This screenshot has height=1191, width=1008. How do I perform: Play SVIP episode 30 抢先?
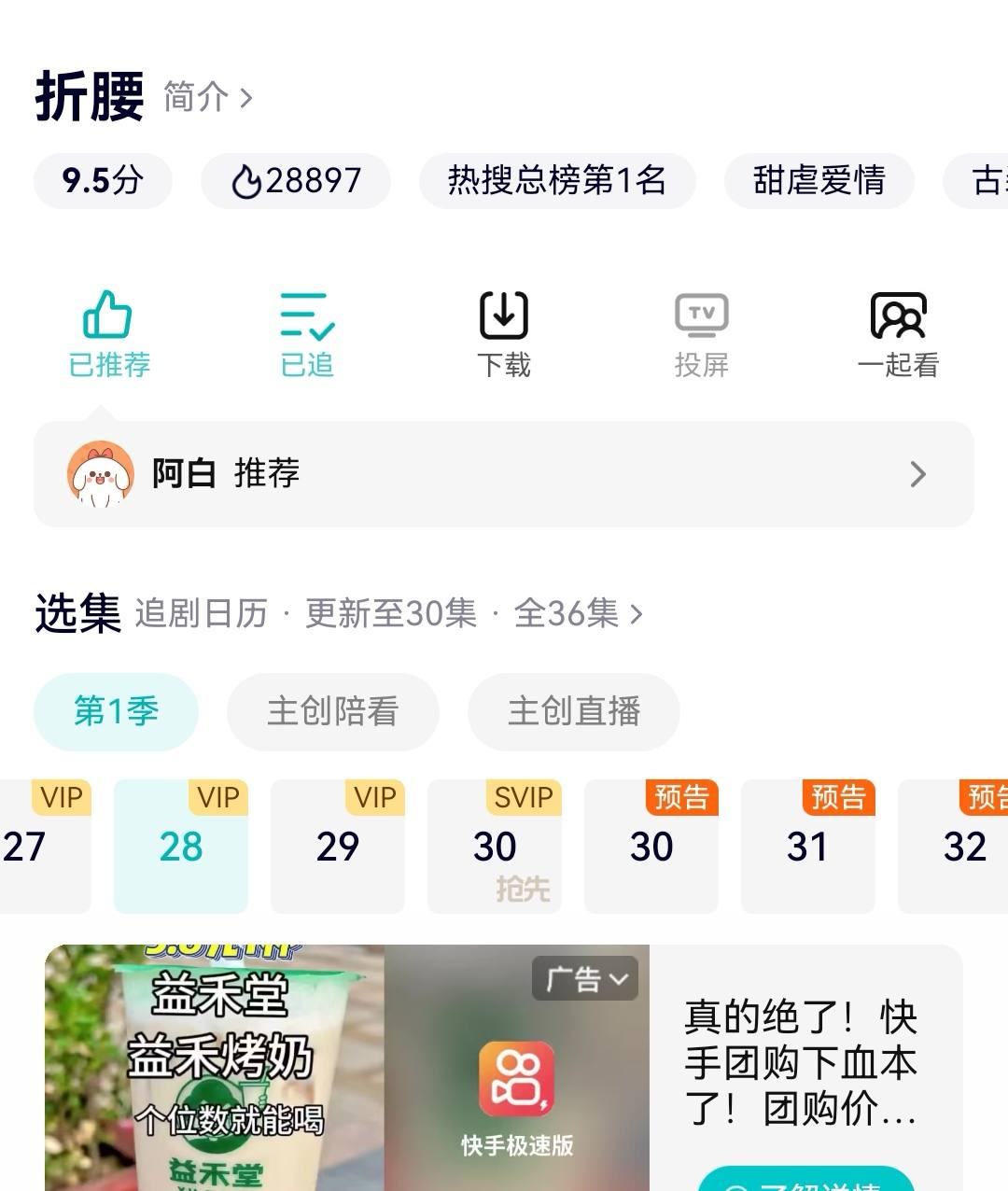[x=495, y=847]
